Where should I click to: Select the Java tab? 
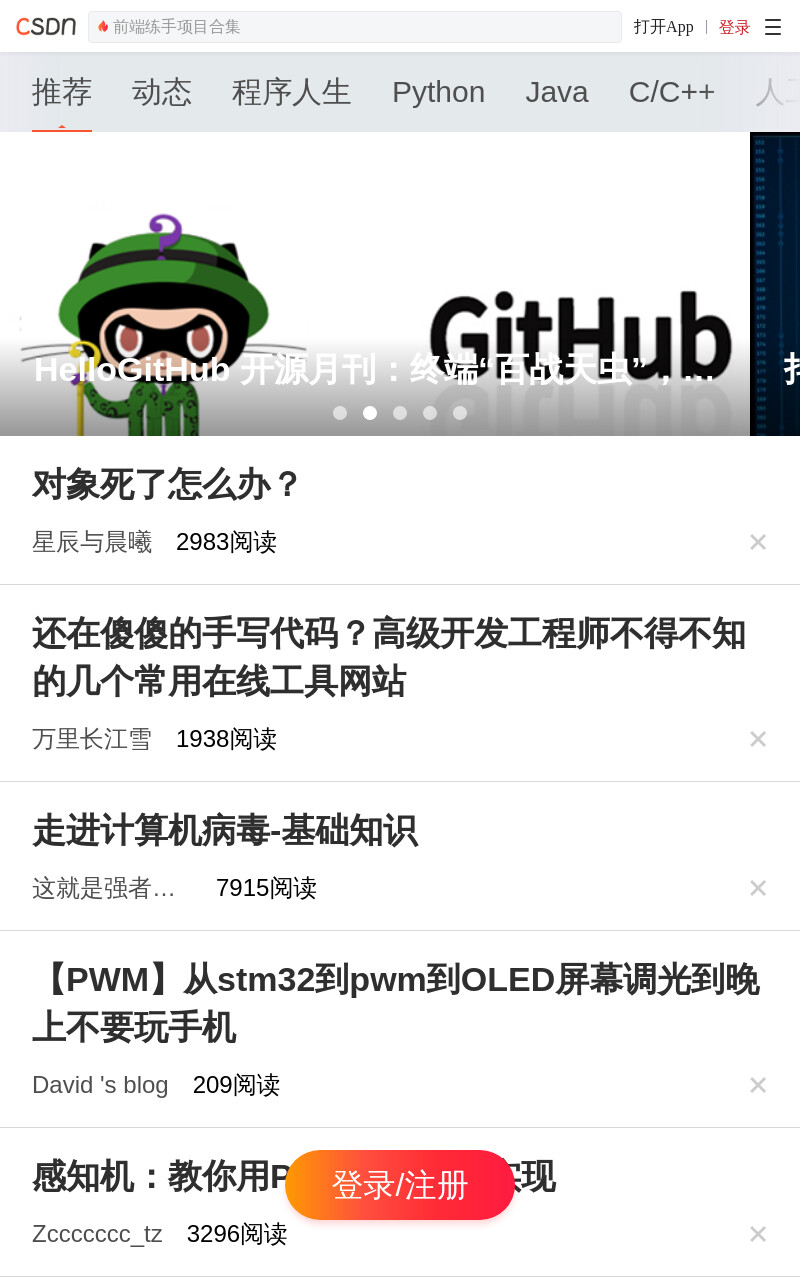coord(557,92)
